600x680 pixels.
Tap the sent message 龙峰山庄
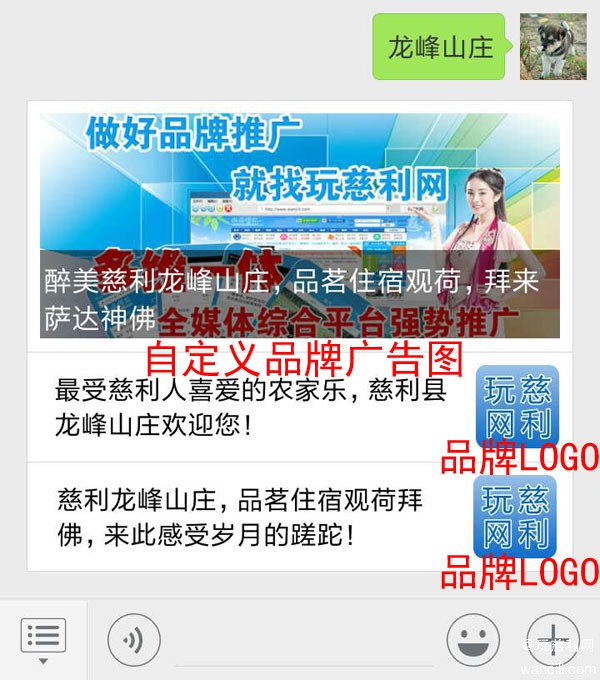440,46
